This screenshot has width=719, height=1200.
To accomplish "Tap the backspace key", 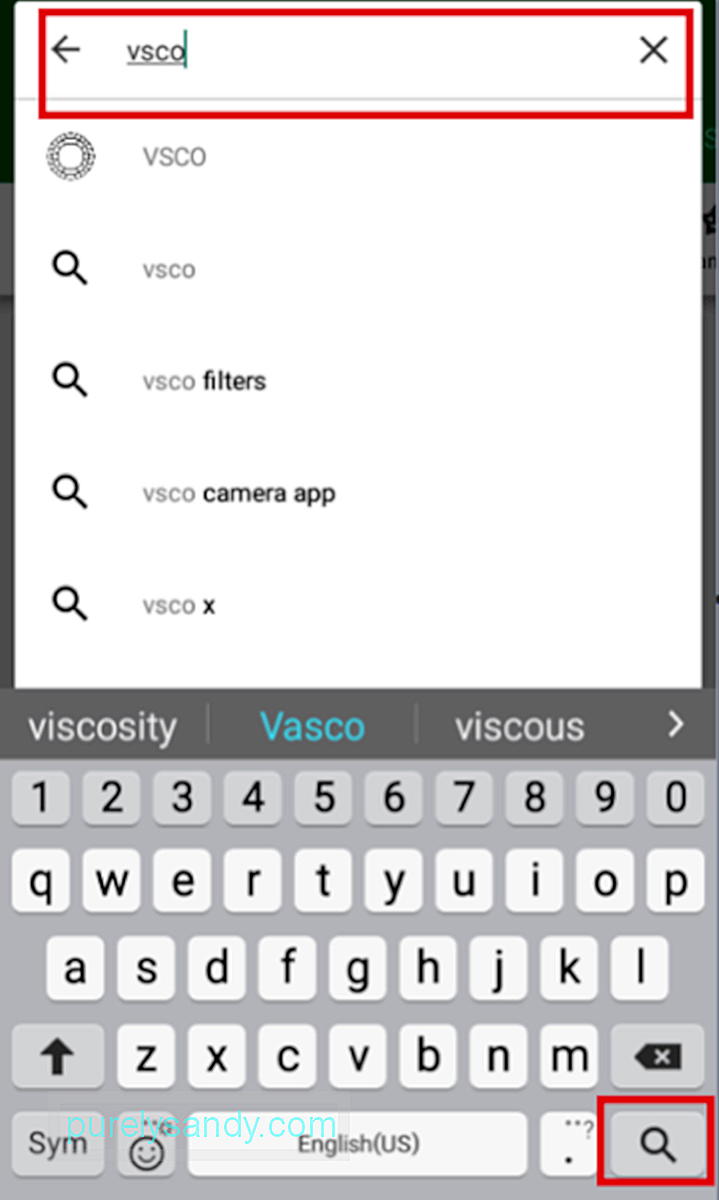I will (x=657, y=1057).
